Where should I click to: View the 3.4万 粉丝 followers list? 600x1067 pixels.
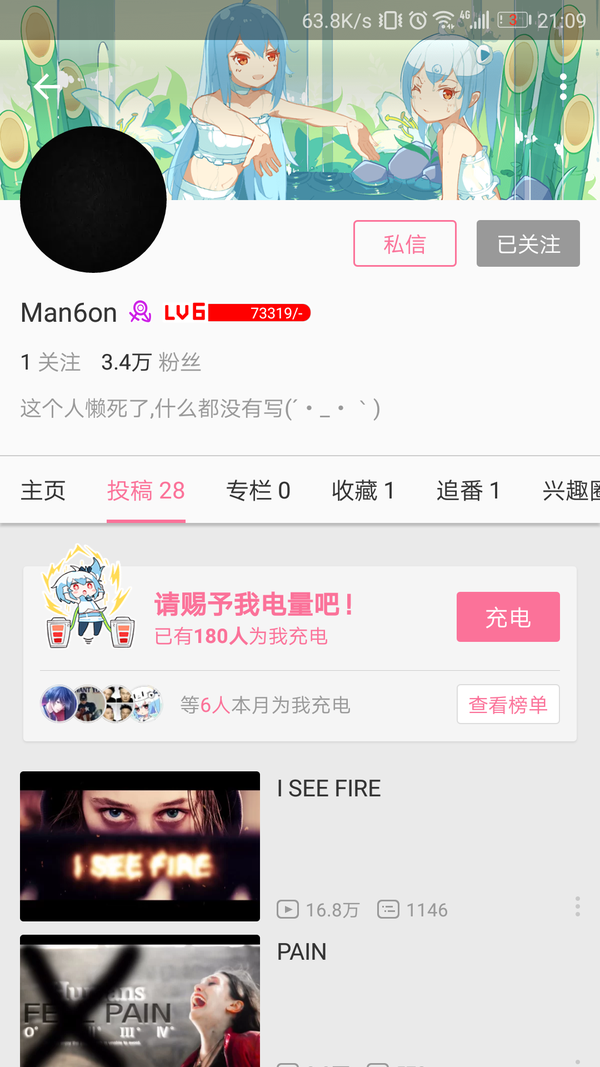click(x=151, y=363)
